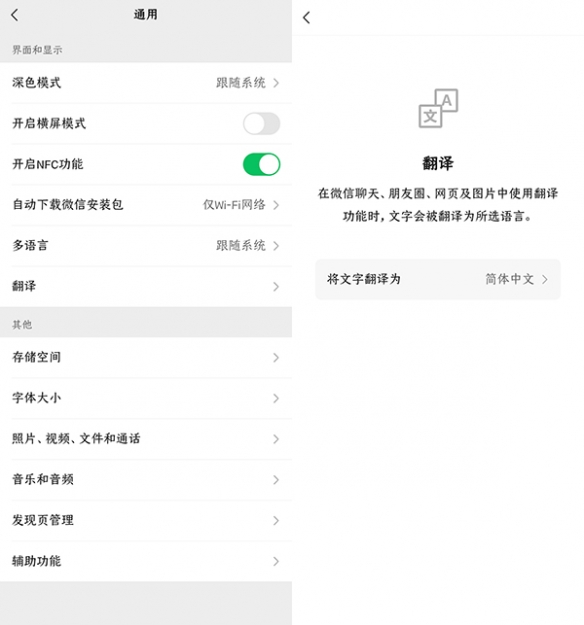The image size is (584, 625).
Task: Open 字体大小 settings
Action: tap(146, 398)
